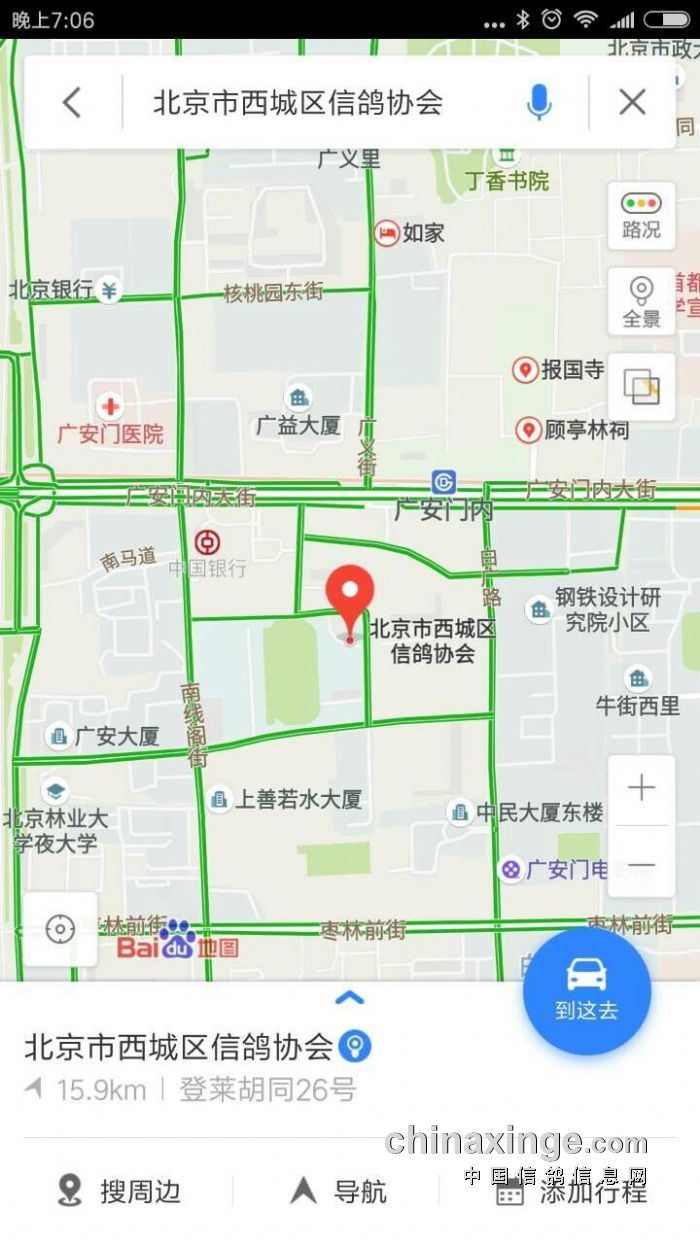Recenter map on my current location

(60, 929)
